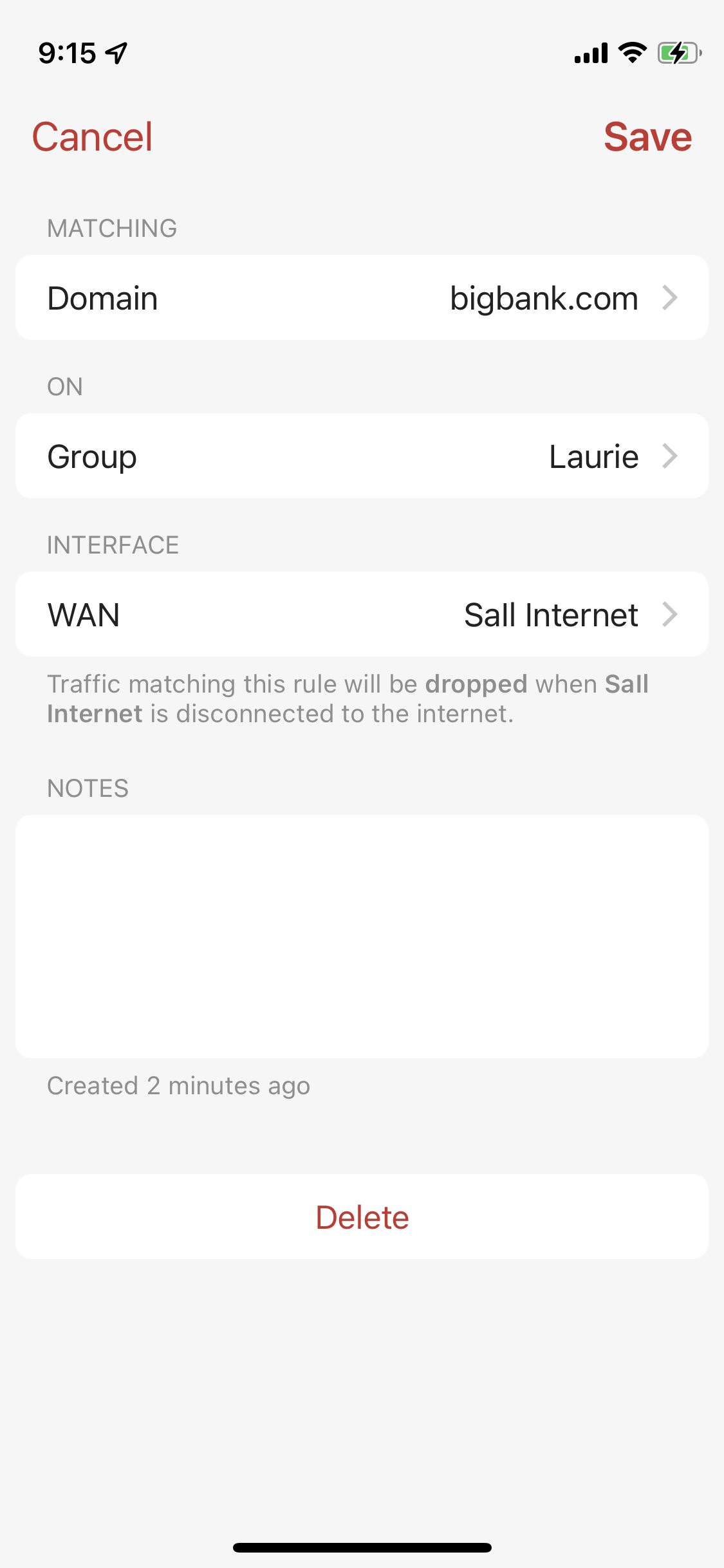The height and width of the screenshot is (1568, 724).
Task: Select a different WAN interface
Action: point(362,614)
